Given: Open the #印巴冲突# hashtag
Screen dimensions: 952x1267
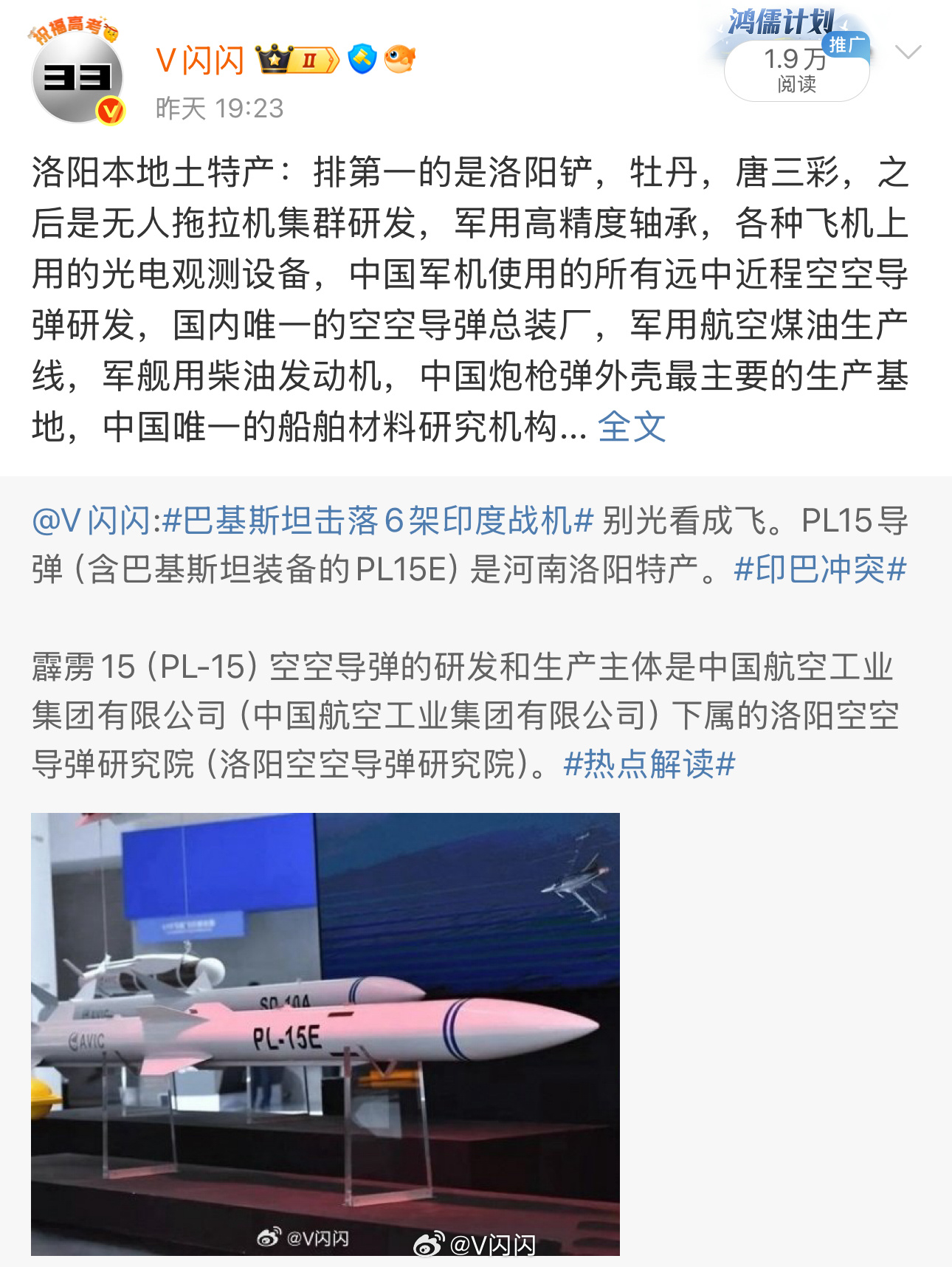Looking at the screenshot, I should click(x=820, y=569).
